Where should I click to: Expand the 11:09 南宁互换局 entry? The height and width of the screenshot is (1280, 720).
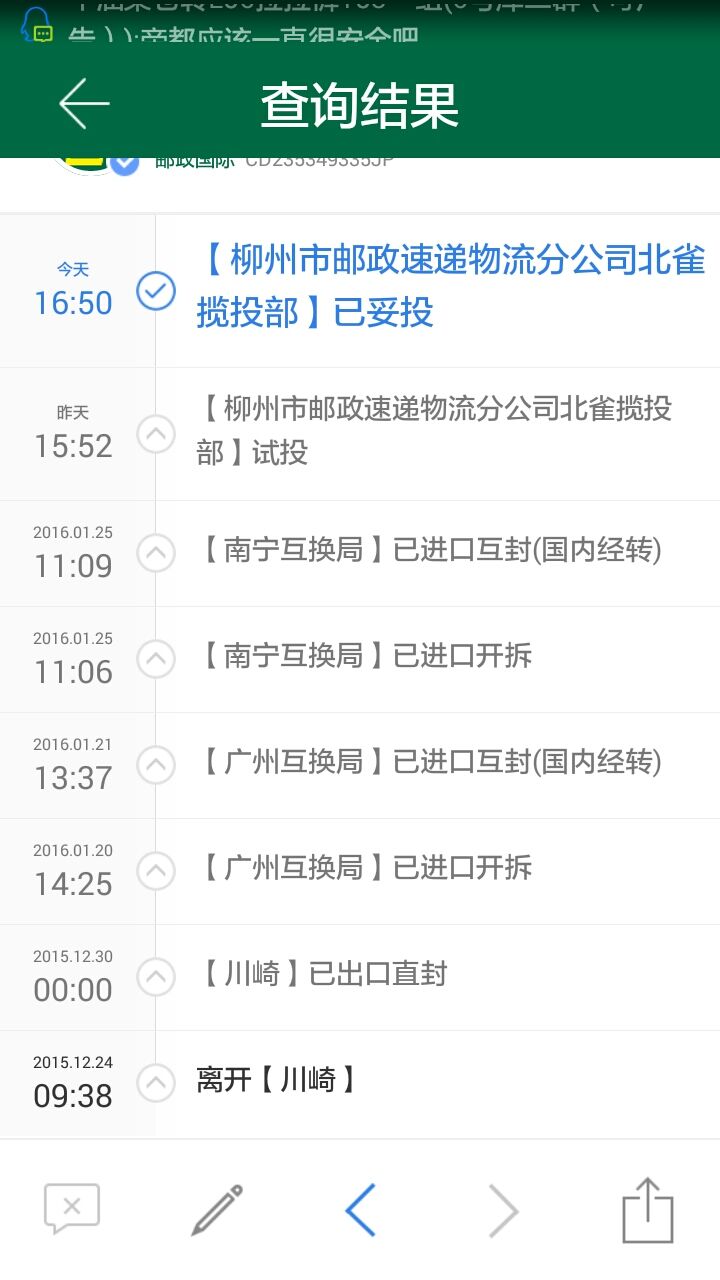[156, 553]
